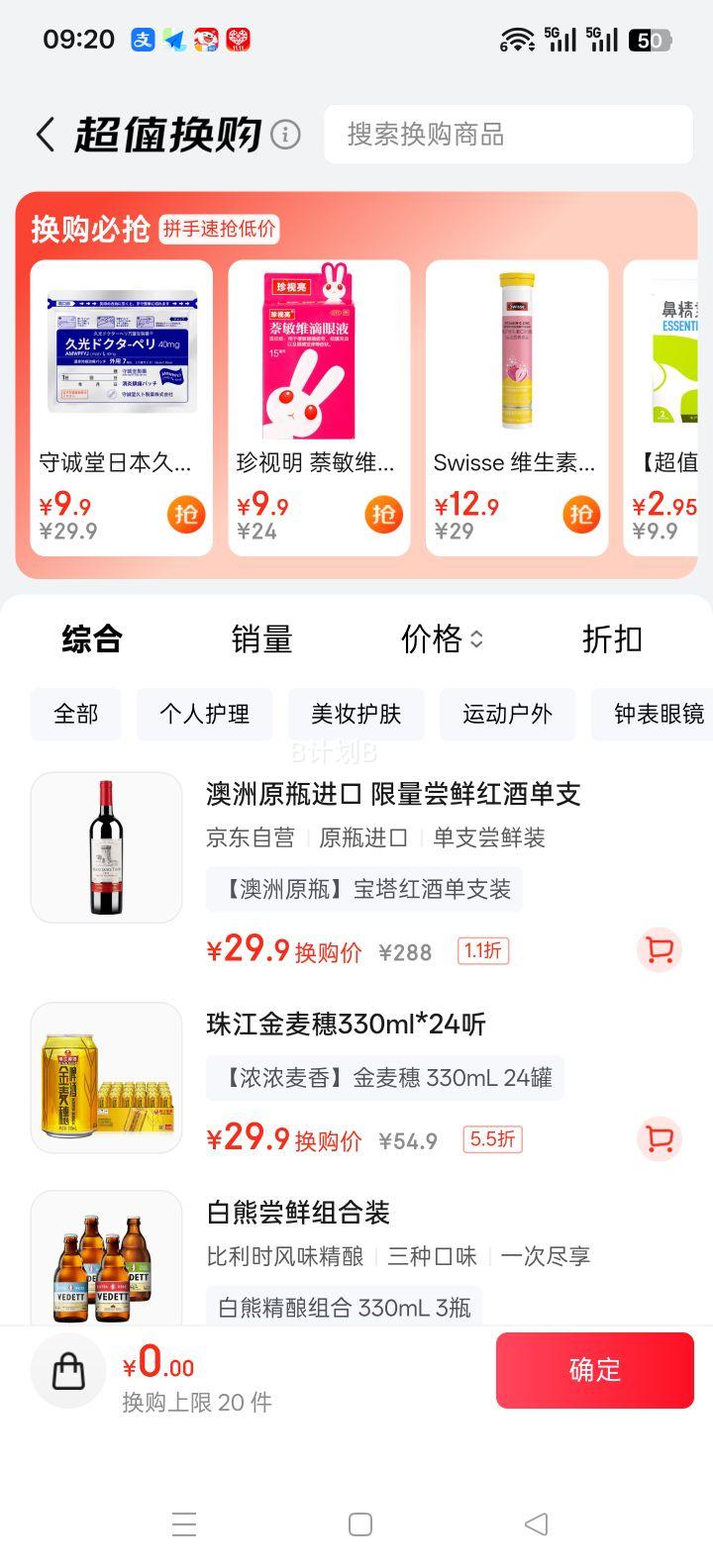Choose the 运动户外 category chip
This screenshot has height=1568, width=713.
click(507, 715)
